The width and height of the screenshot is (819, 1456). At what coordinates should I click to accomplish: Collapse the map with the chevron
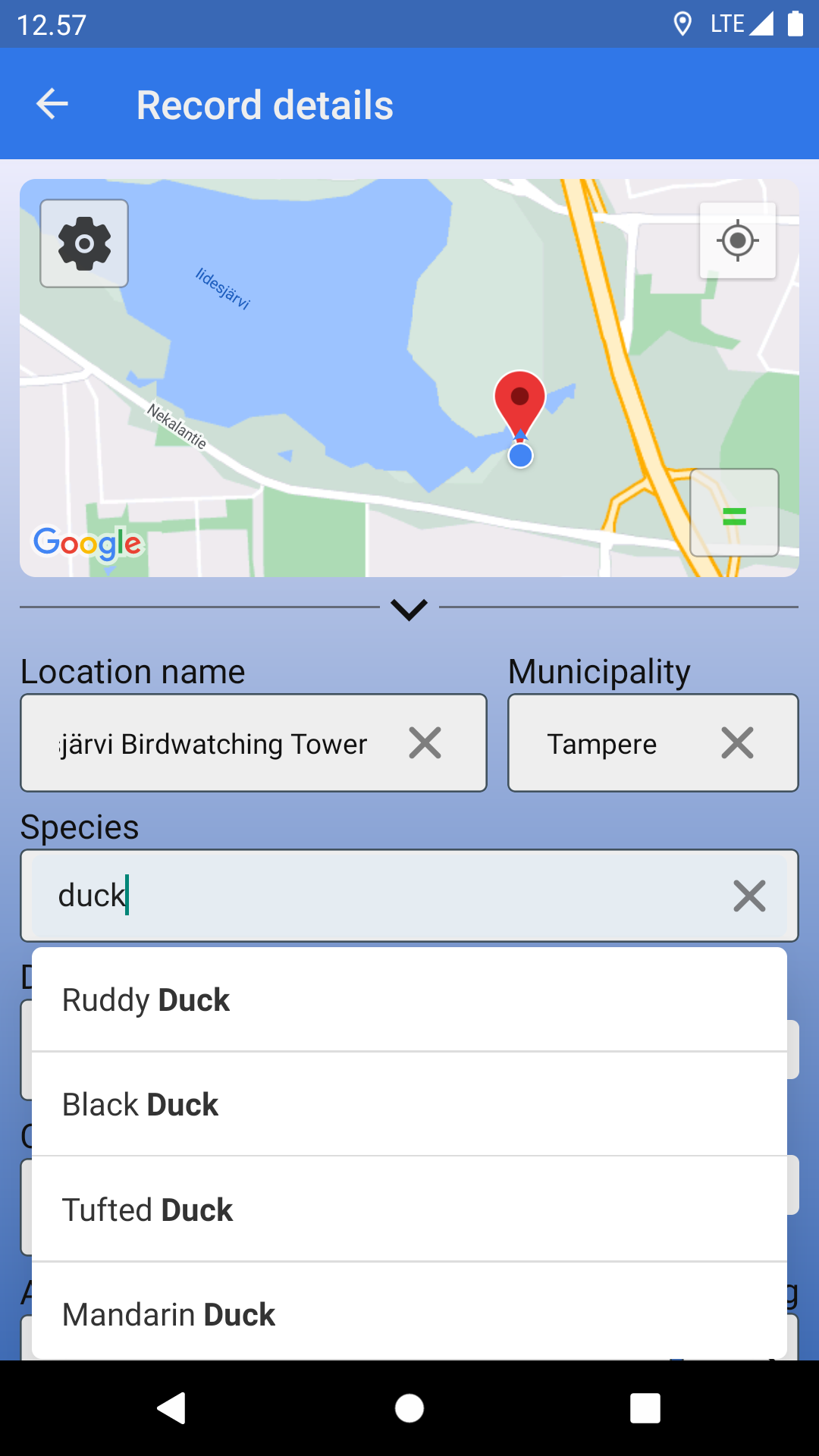(x=409, y=609)
